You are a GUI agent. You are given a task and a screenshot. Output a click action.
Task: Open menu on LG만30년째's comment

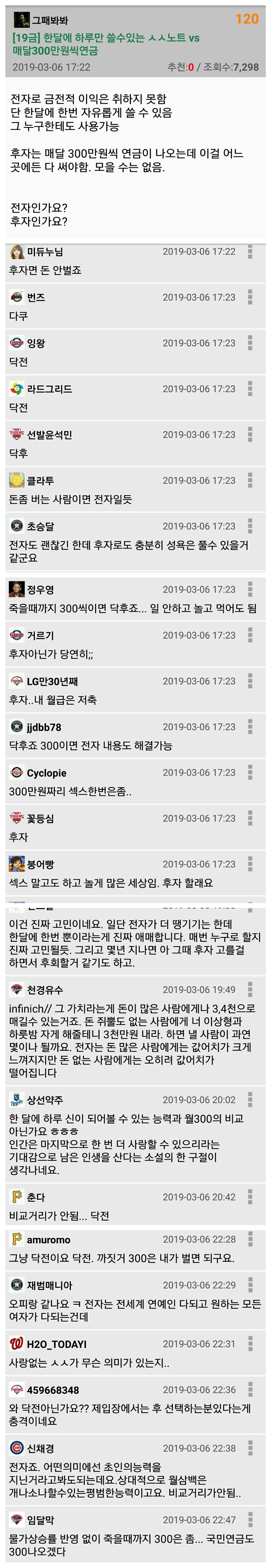coord(250,681)
